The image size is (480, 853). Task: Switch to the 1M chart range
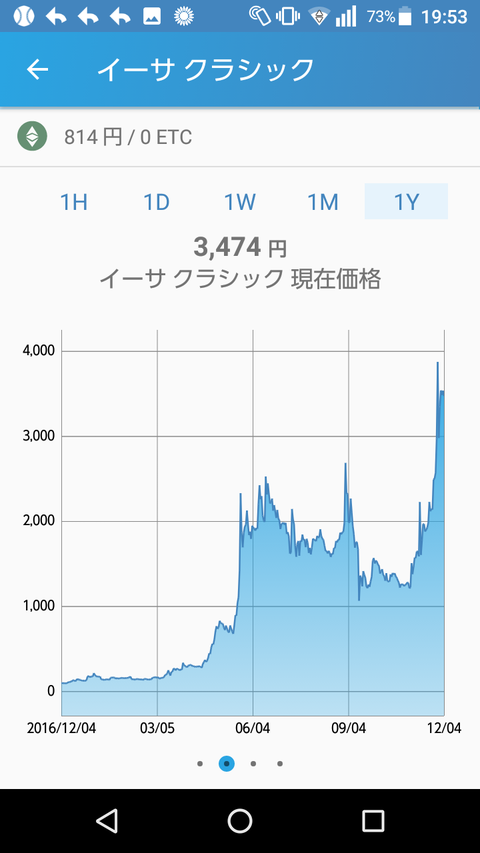click(323, 202)
